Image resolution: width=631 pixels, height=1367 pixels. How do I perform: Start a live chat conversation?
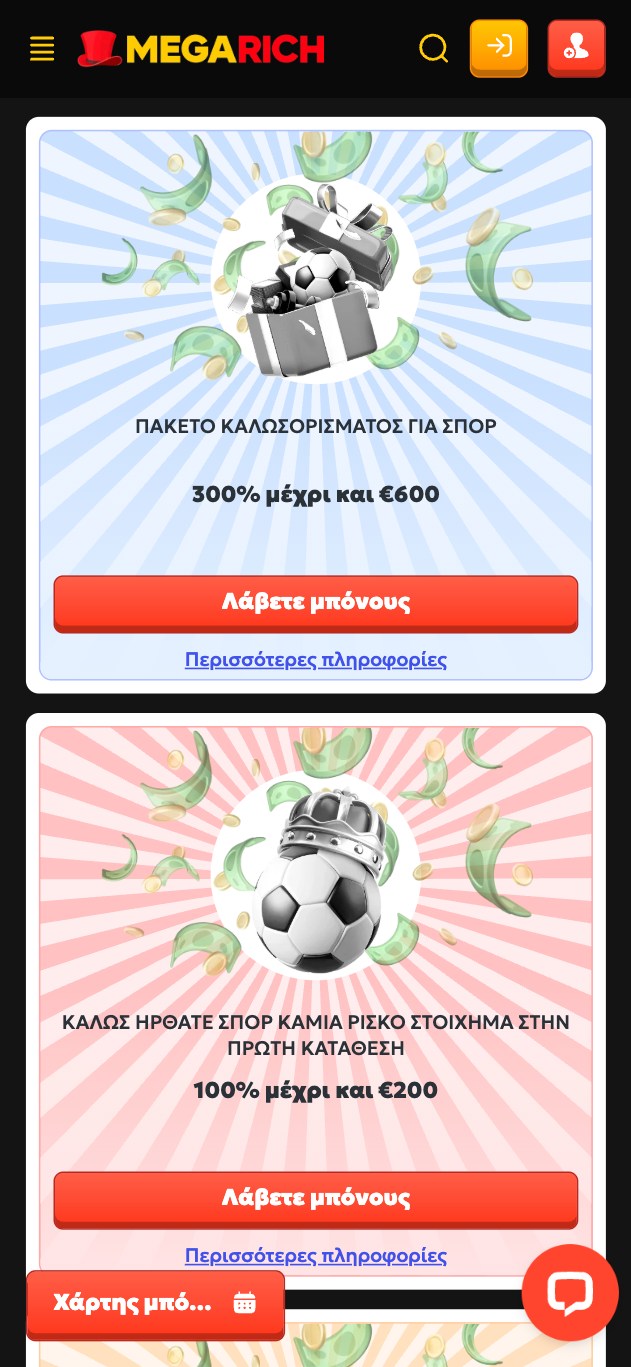570,1292
